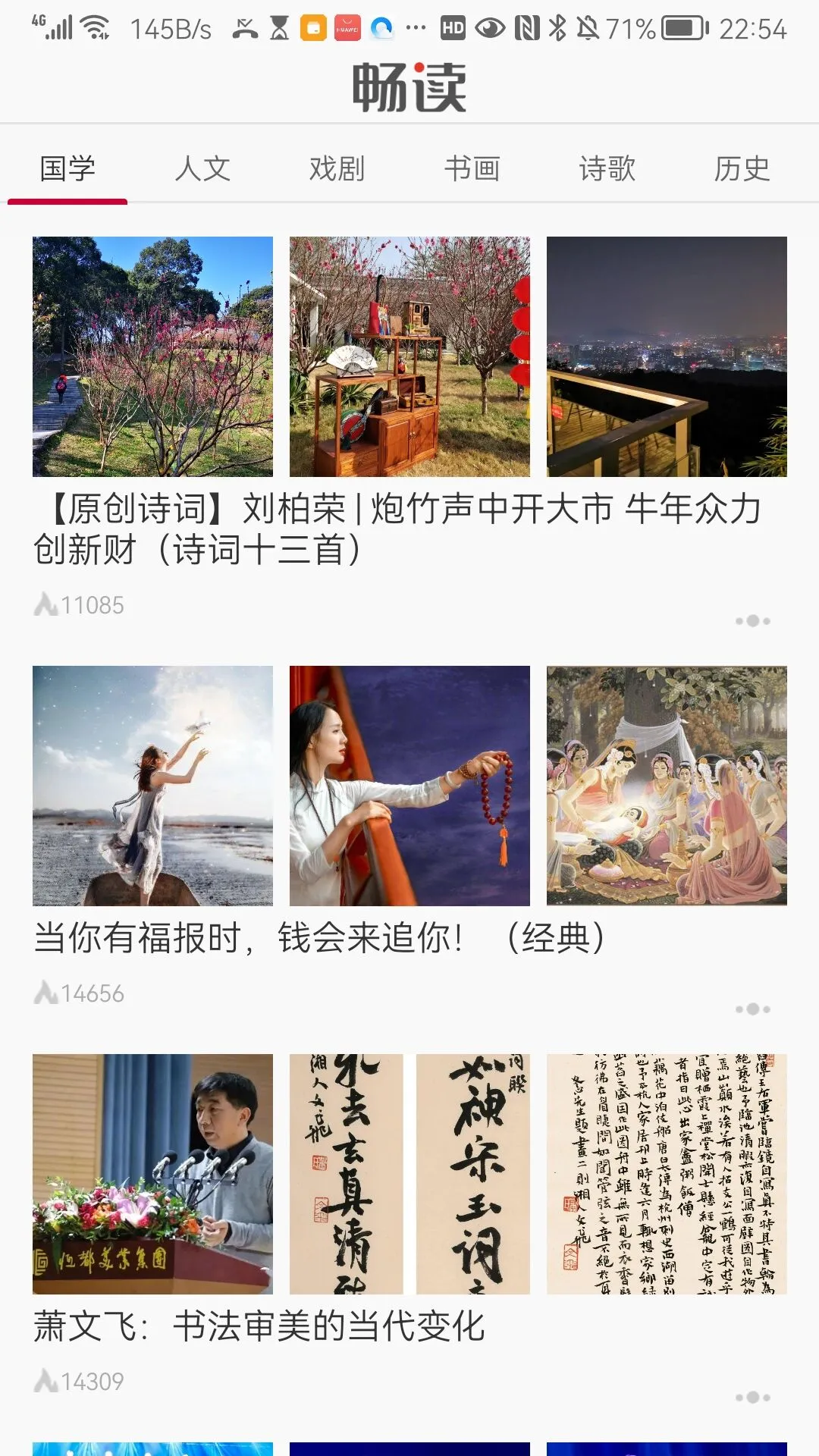This screenshot has height=1456, width=819.
Task: Click the read count icon beside 11085
Action: tap(45, 603)
